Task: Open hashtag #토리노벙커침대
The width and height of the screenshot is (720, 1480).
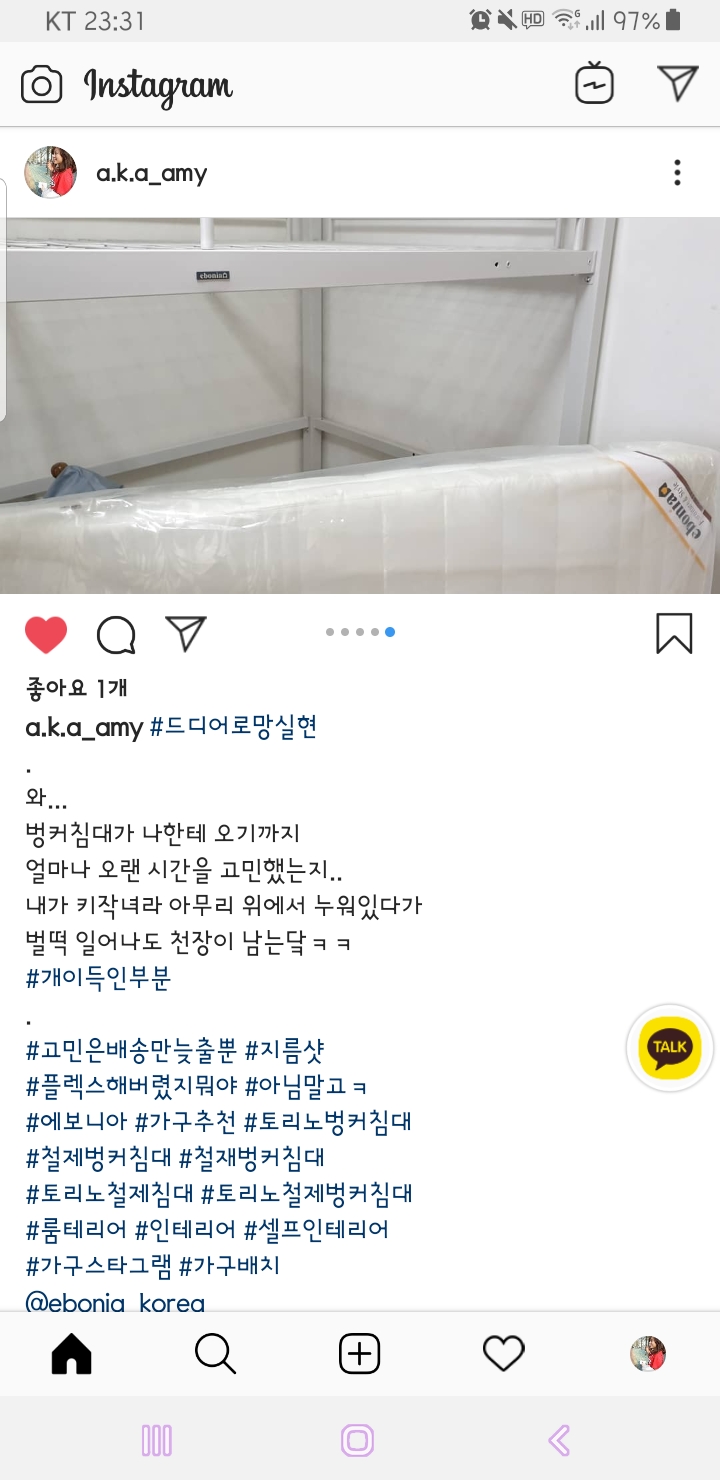Action: click(328, 1122)
